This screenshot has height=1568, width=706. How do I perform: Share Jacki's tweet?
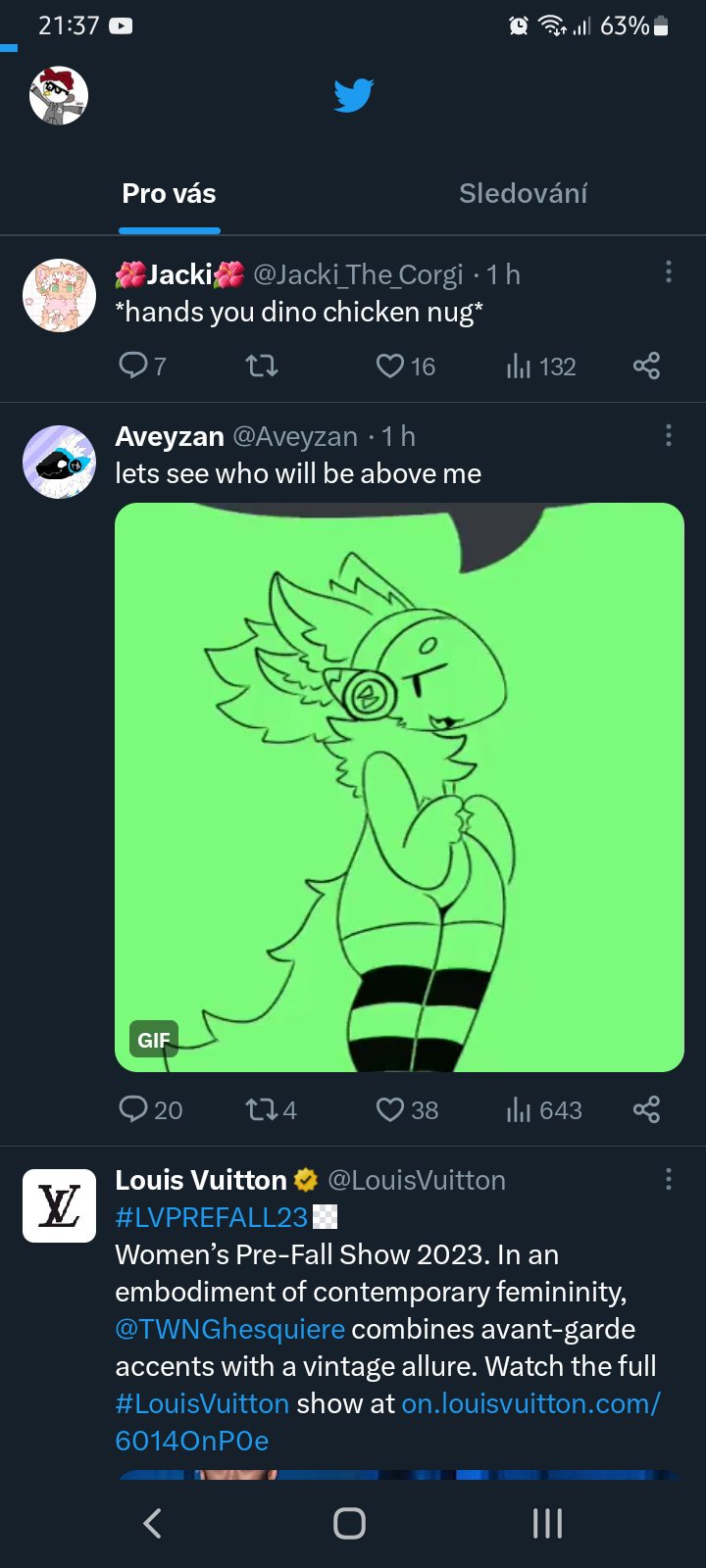tap(646, 367)
